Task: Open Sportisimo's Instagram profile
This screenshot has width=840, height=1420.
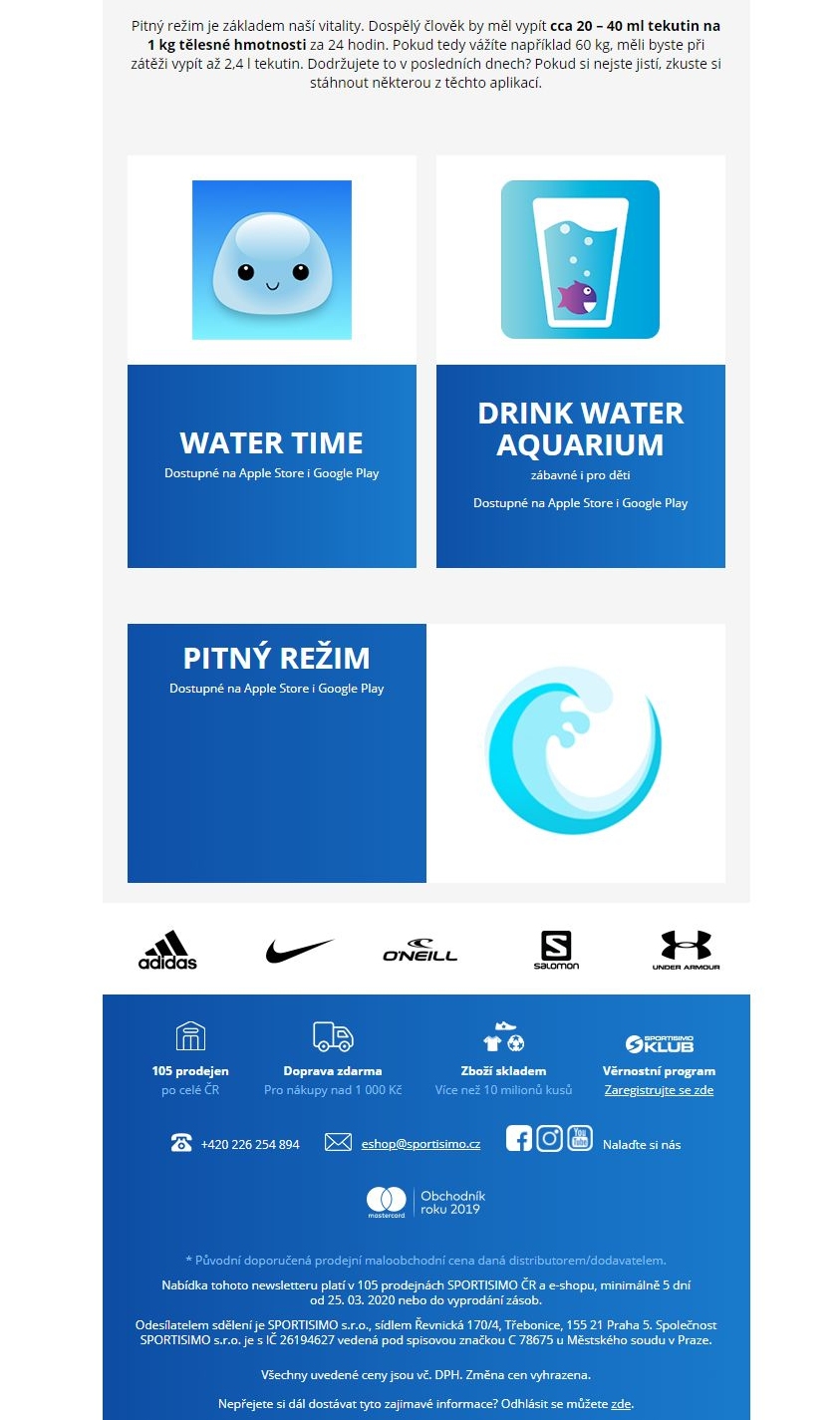Action: (550, 1138)
